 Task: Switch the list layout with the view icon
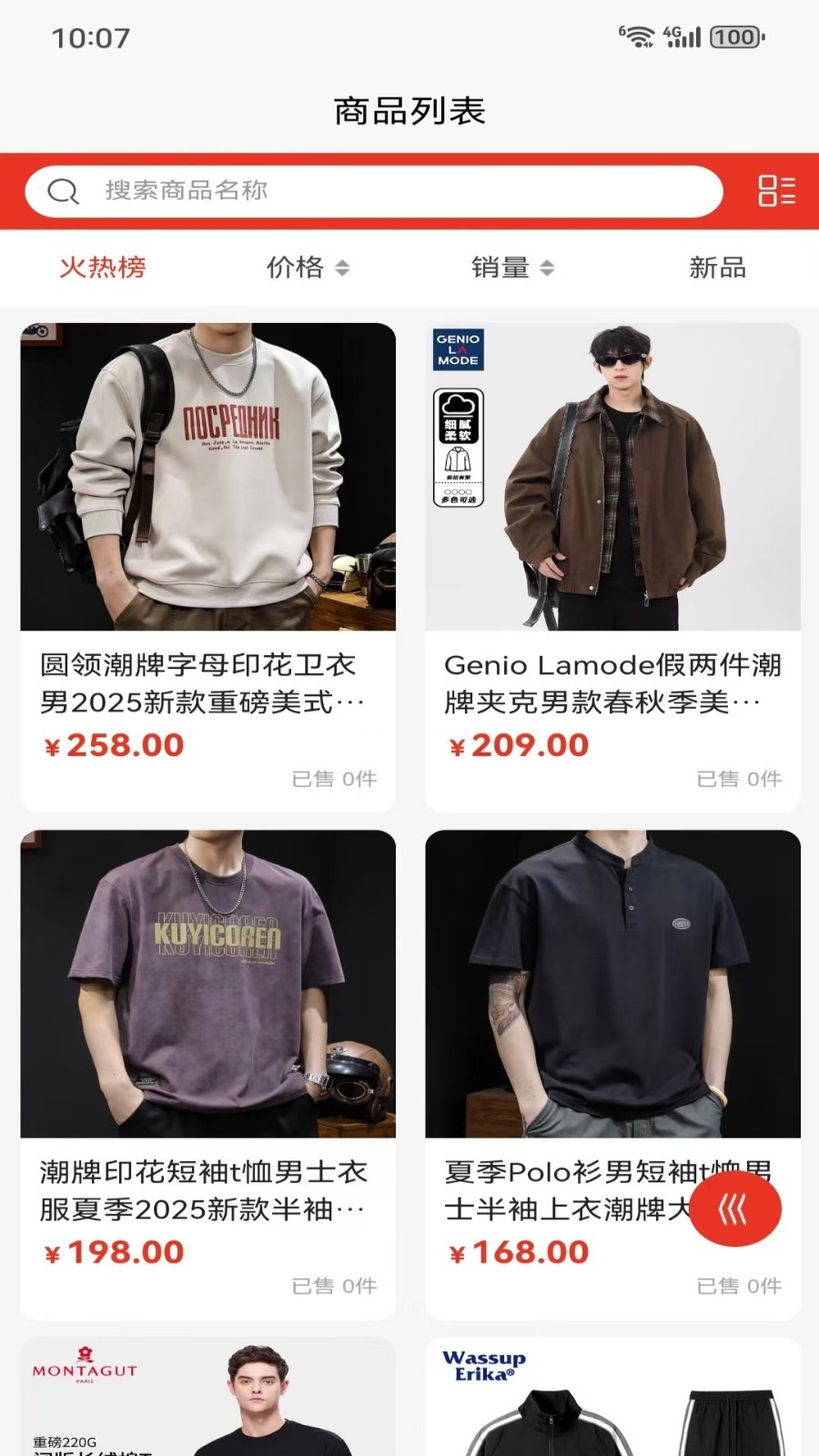coord(776,191)
